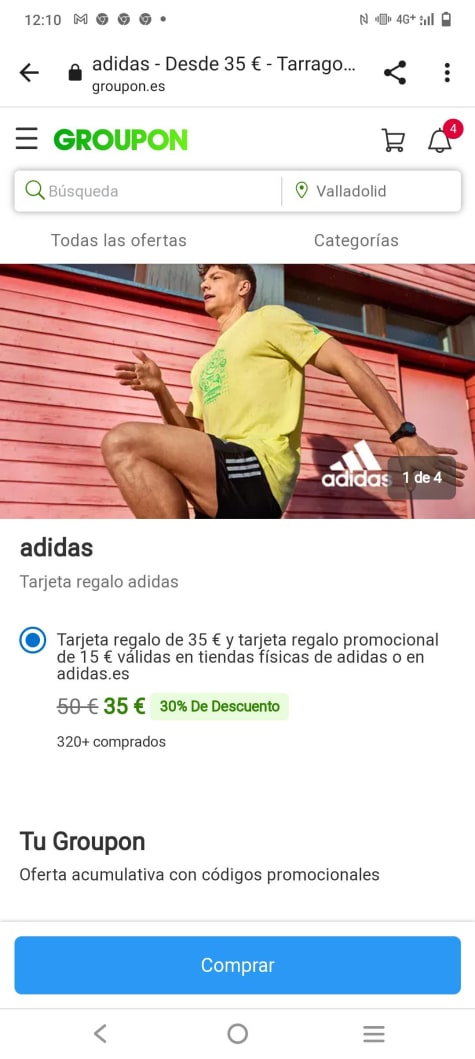This screenshot has height=1059, width=475.
Task: Open the shopping cart
Action: 393,140
